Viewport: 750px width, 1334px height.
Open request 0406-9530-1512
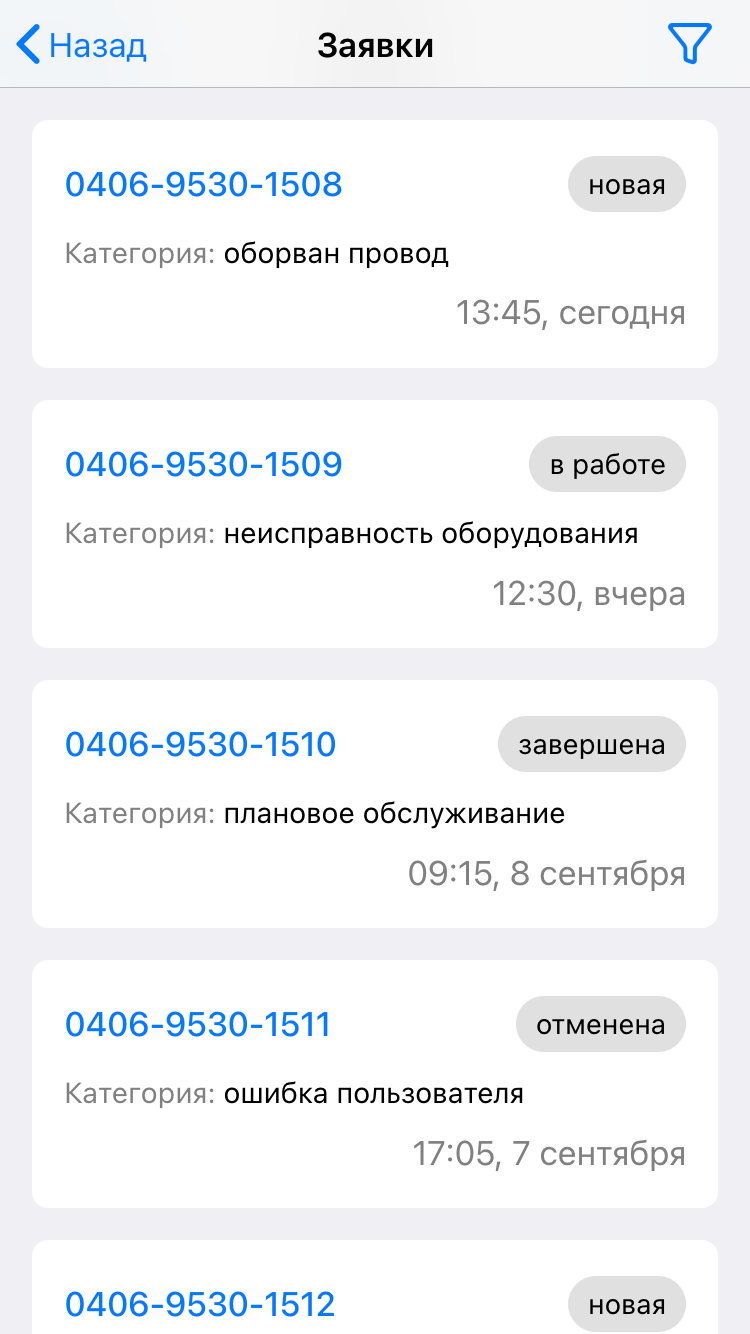point(201,1304)
